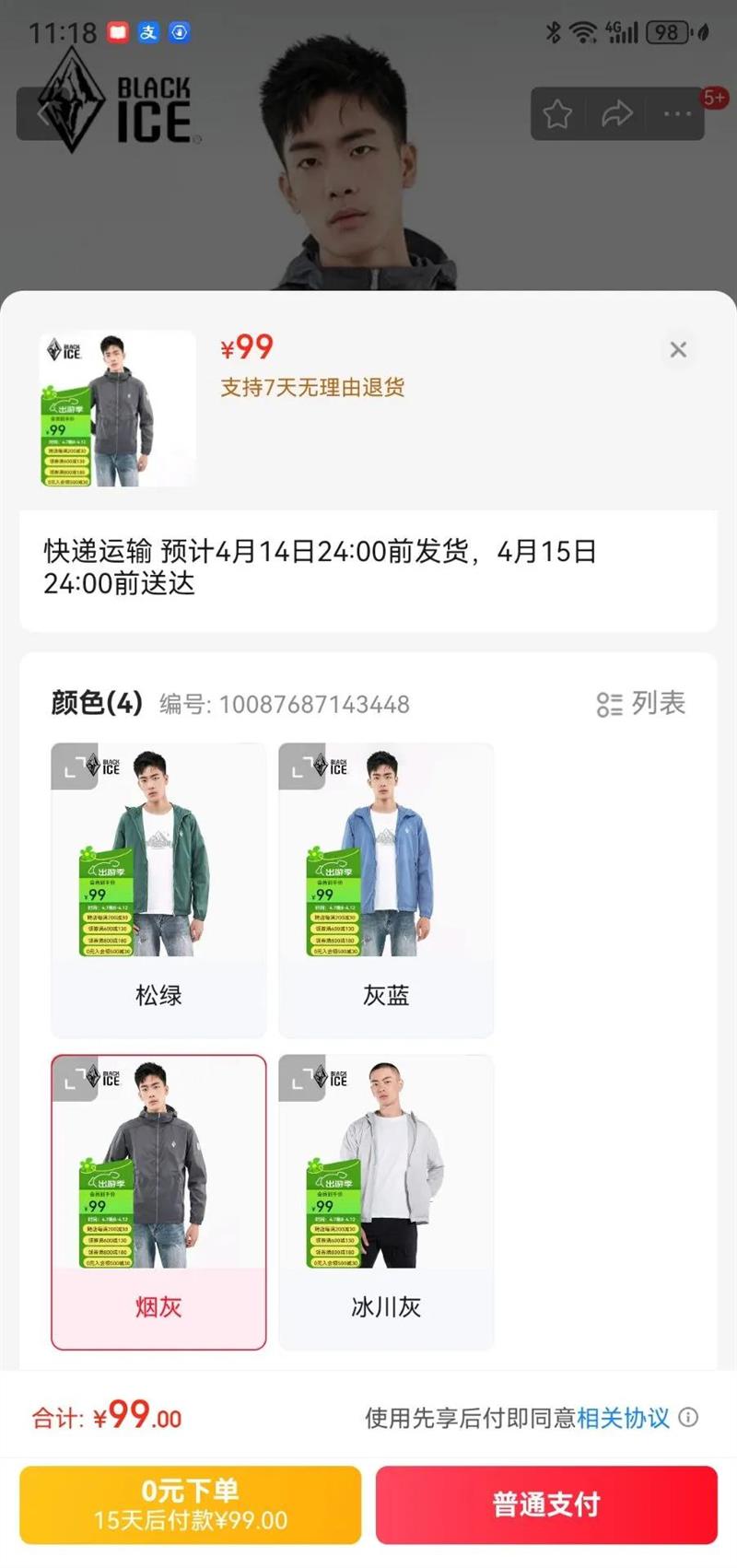This screenshot has height=1568, width=737.
Task: Close the product options sheet
Action: click(678, 350)
